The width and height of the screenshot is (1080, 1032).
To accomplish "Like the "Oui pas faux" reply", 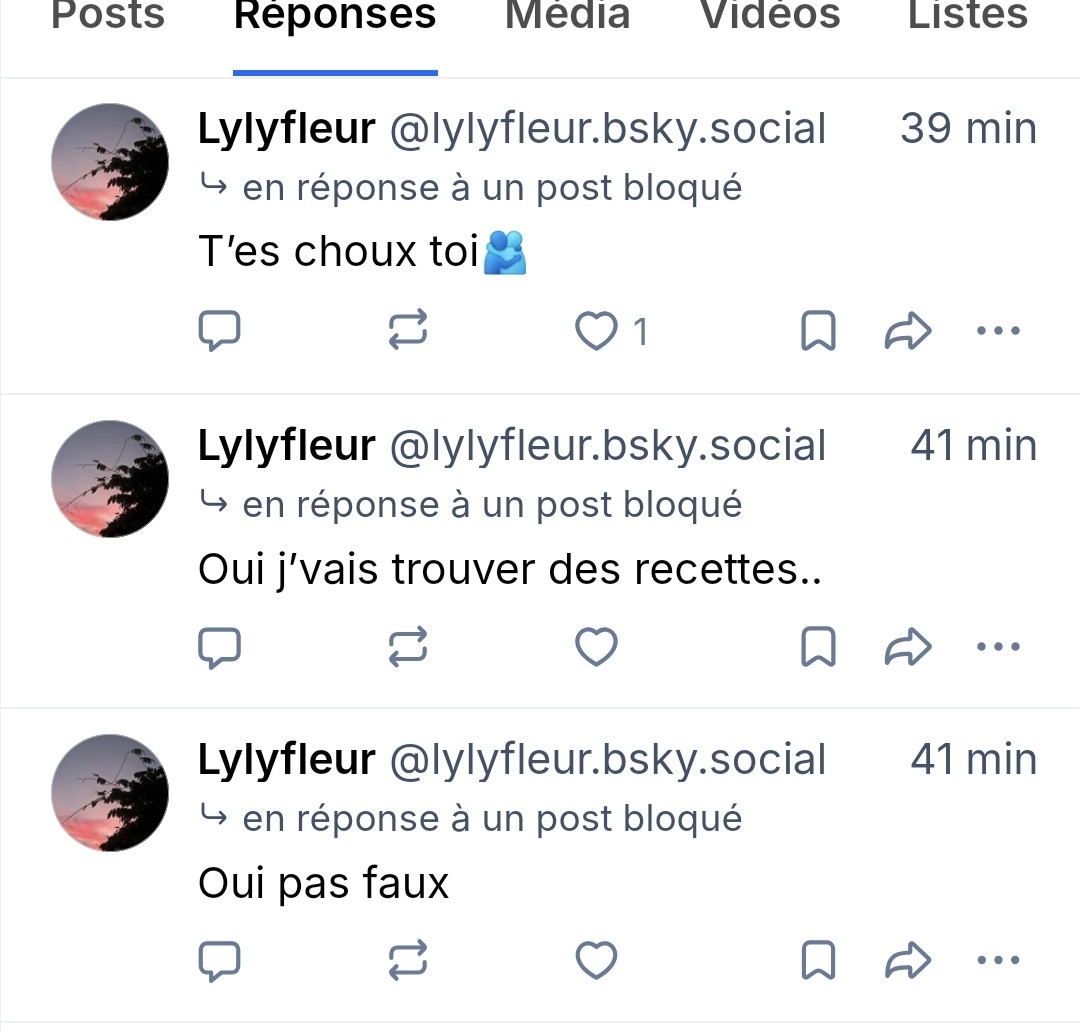I will (x=597, y=961).
